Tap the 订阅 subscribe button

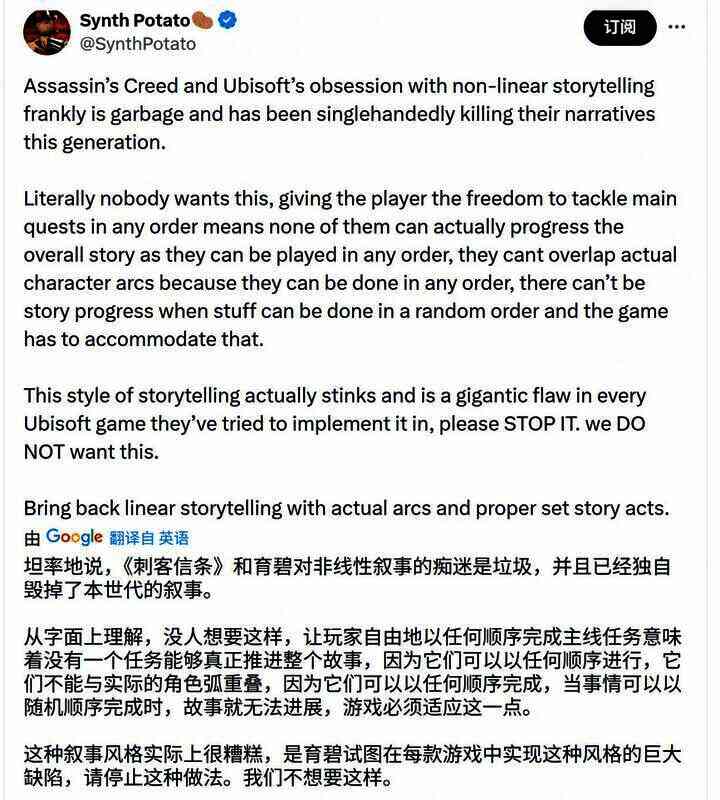tap(619, 27)
